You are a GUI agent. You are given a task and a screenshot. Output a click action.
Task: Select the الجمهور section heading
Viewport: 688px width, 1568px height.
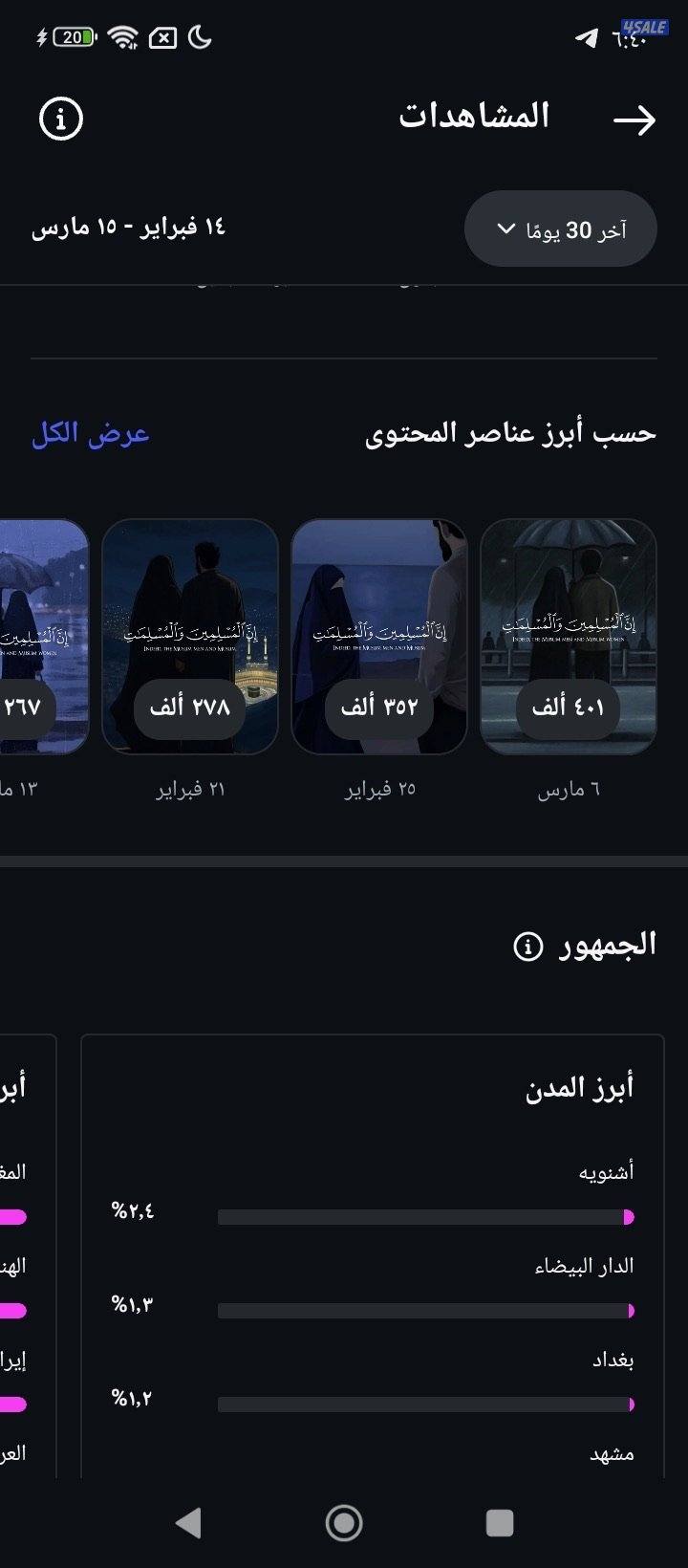609,945
